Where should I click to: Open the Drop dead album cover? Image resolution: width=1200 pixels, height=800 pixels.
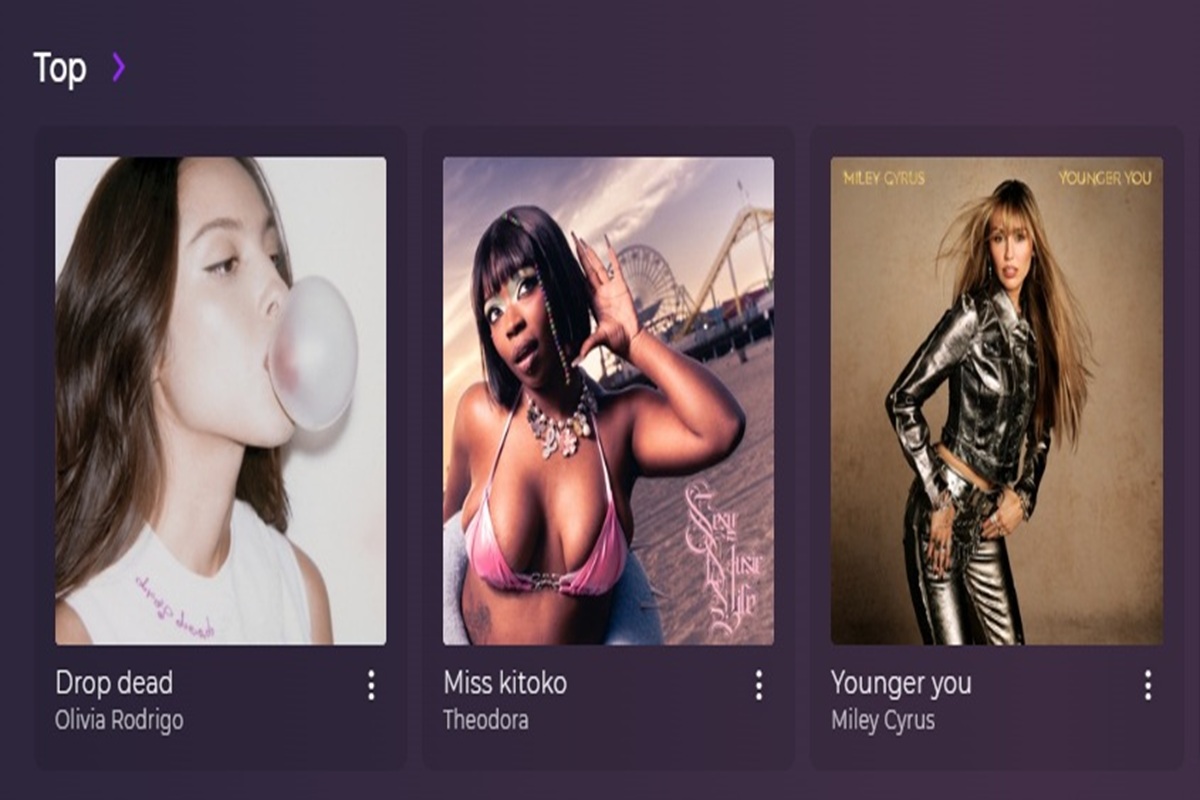(x=220, y=400)
